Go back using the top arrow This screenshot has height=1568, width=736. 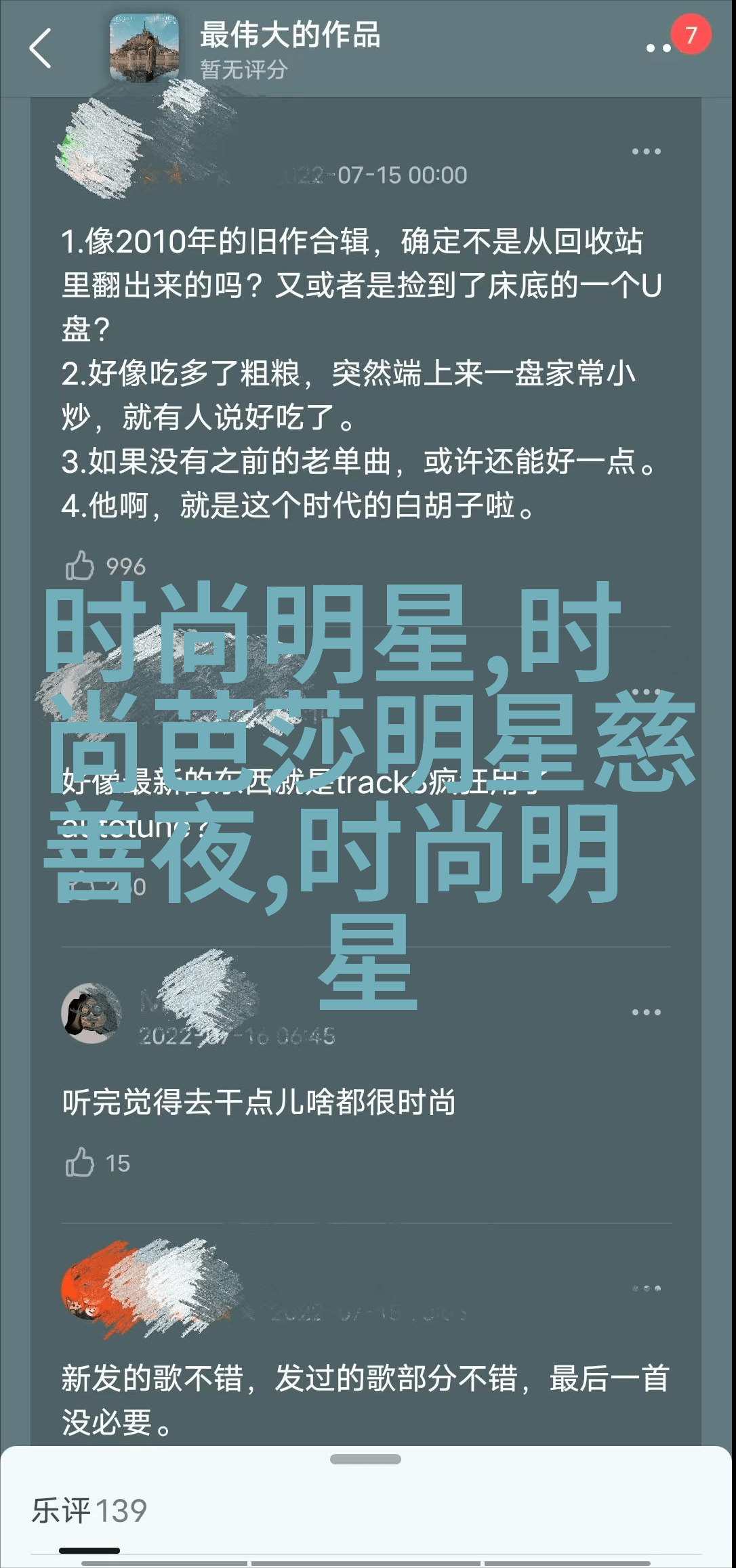point(41,48)
